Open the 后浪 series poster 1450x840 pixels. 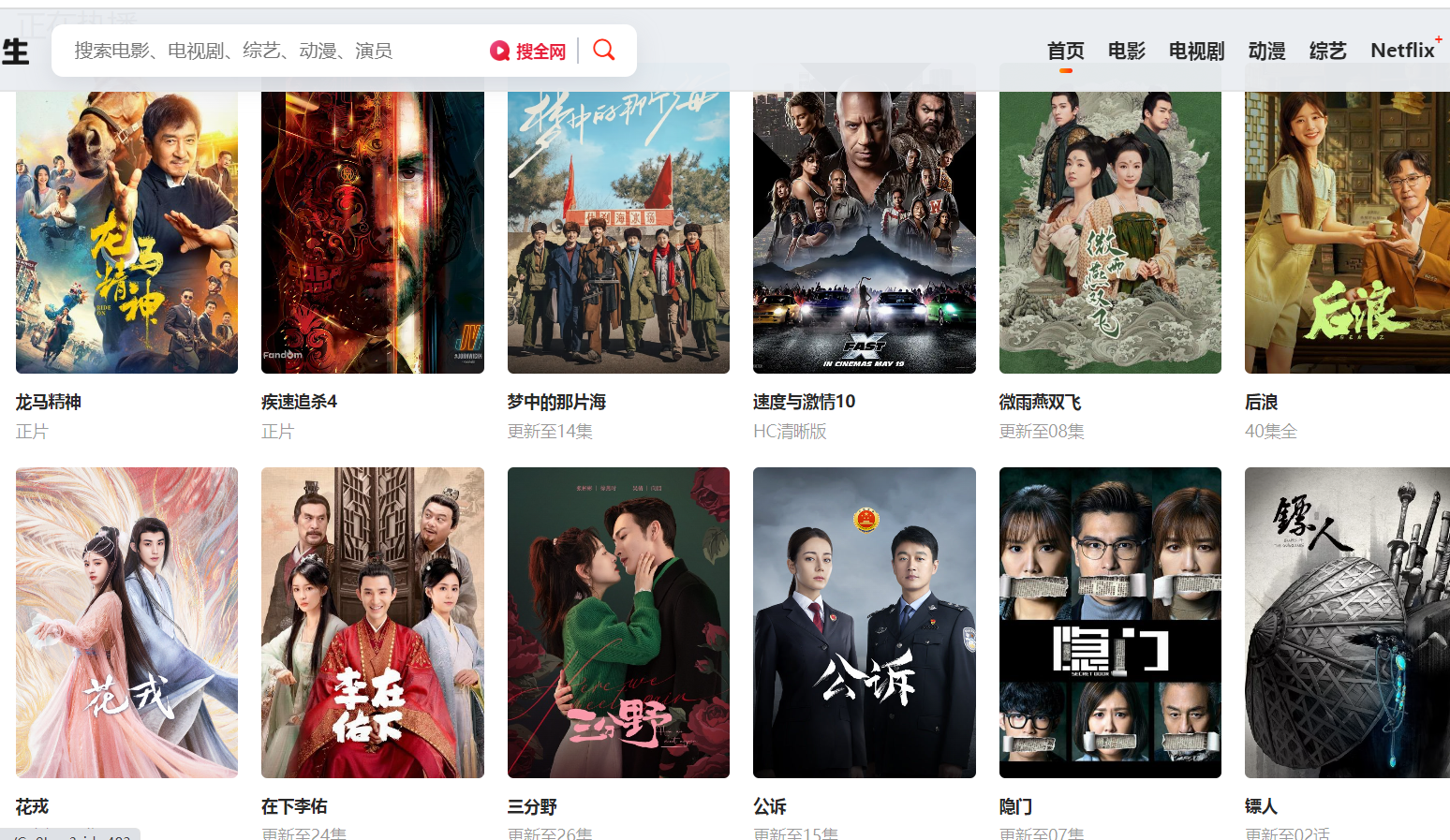pos(1347,234)
